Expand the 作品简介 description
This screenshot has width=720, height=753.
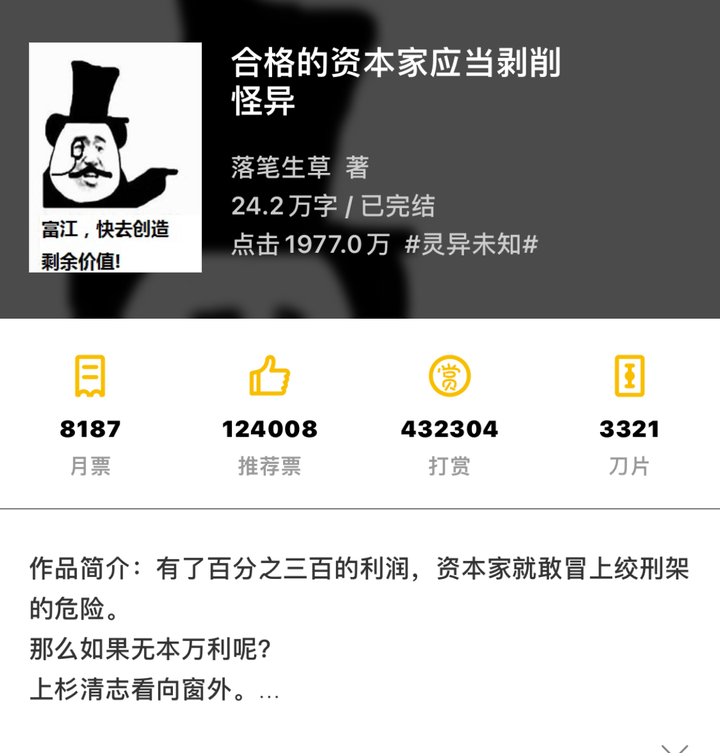675,744
